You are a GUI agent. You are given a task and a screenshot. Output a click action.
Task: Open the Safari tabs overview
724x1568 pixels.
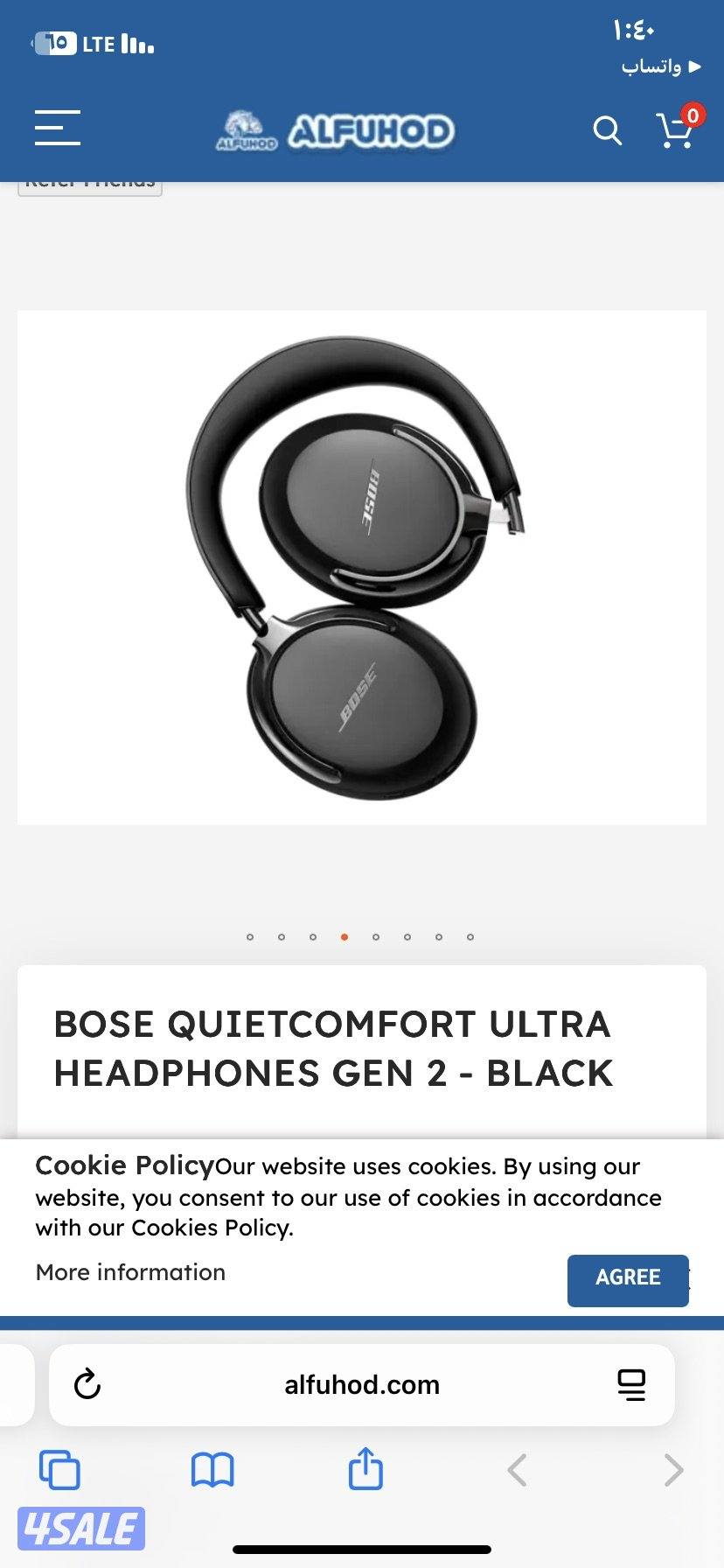click(59, 1470)
